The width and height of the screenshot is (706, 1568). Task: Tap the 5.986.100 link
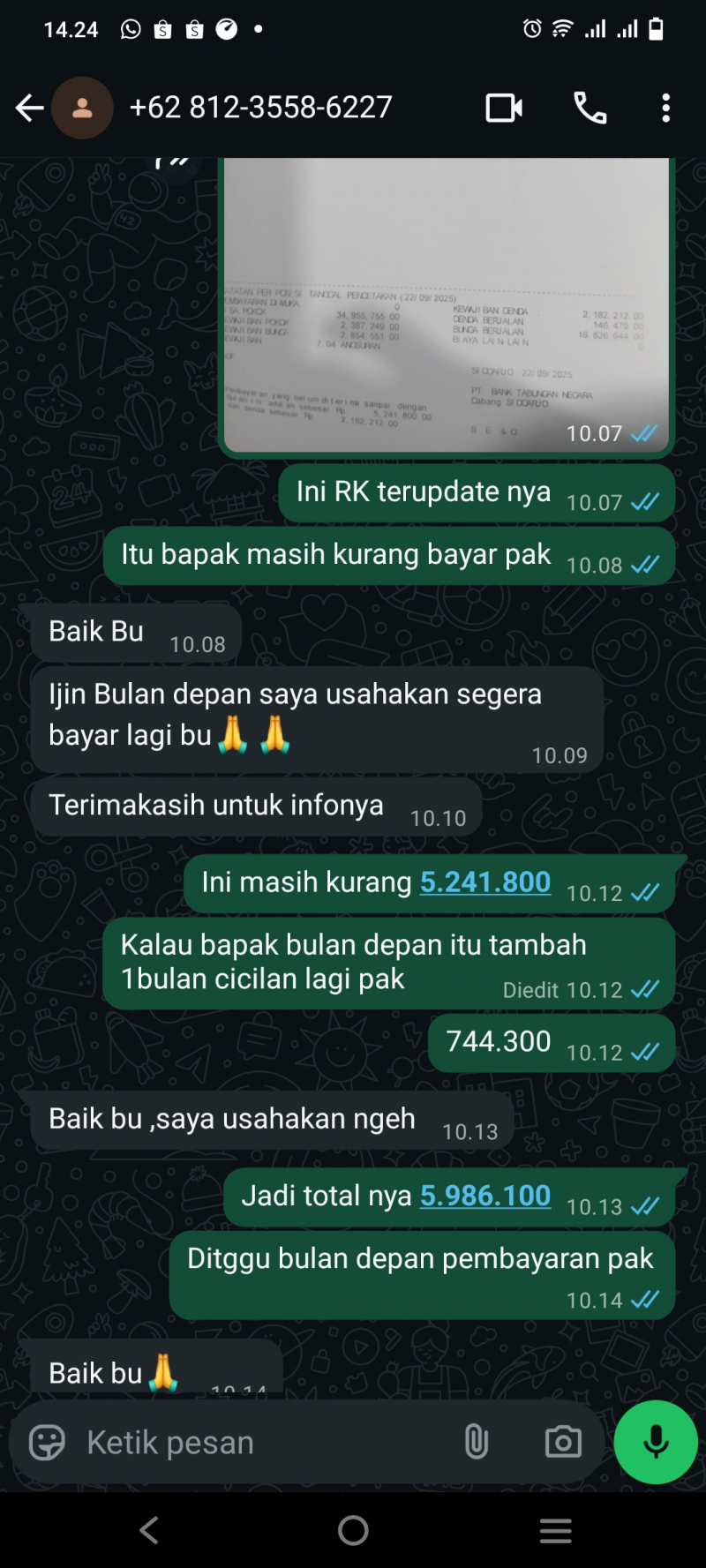point(484,1196)
